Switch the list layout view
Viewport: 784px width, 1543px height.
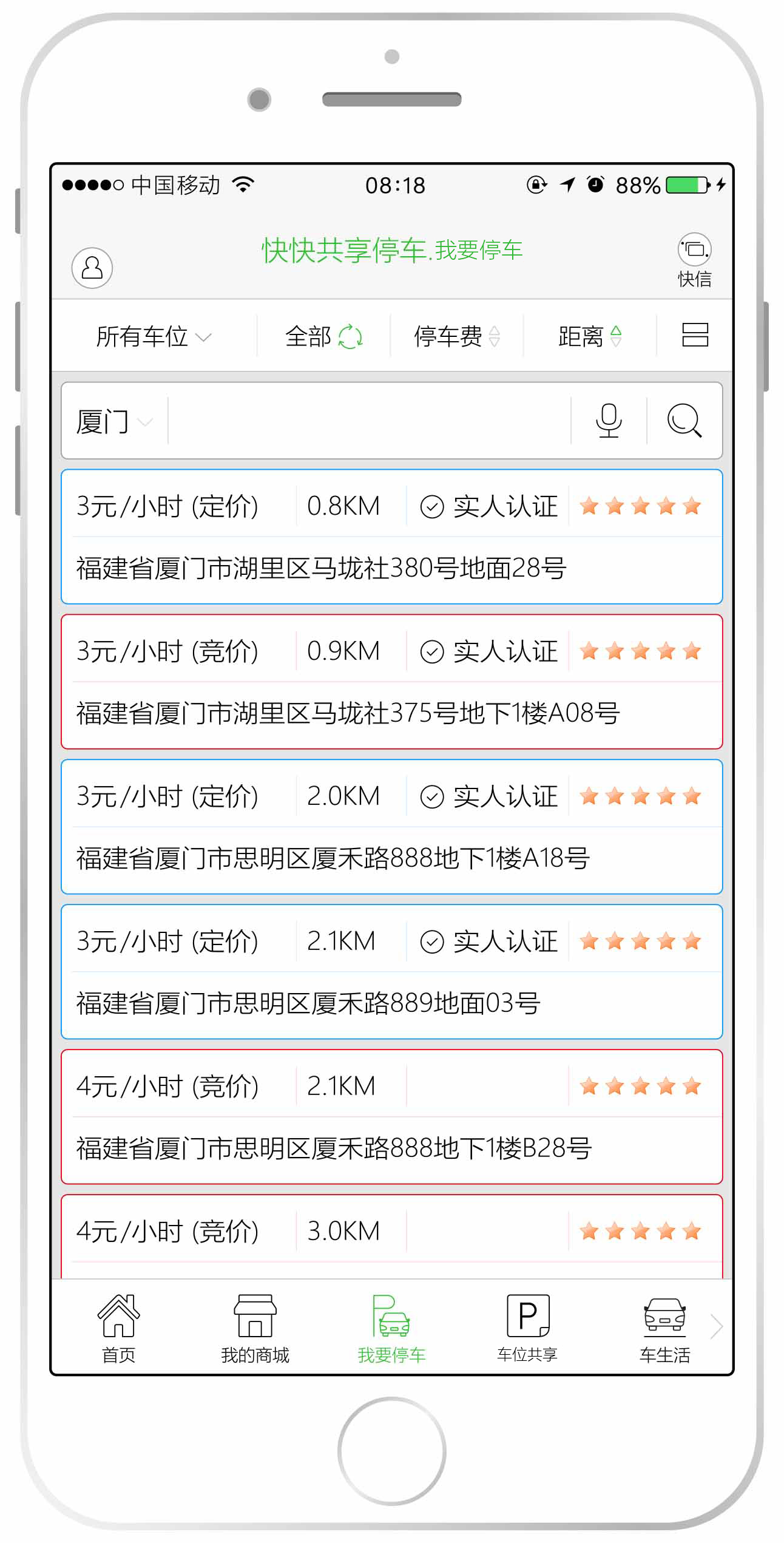695,334
